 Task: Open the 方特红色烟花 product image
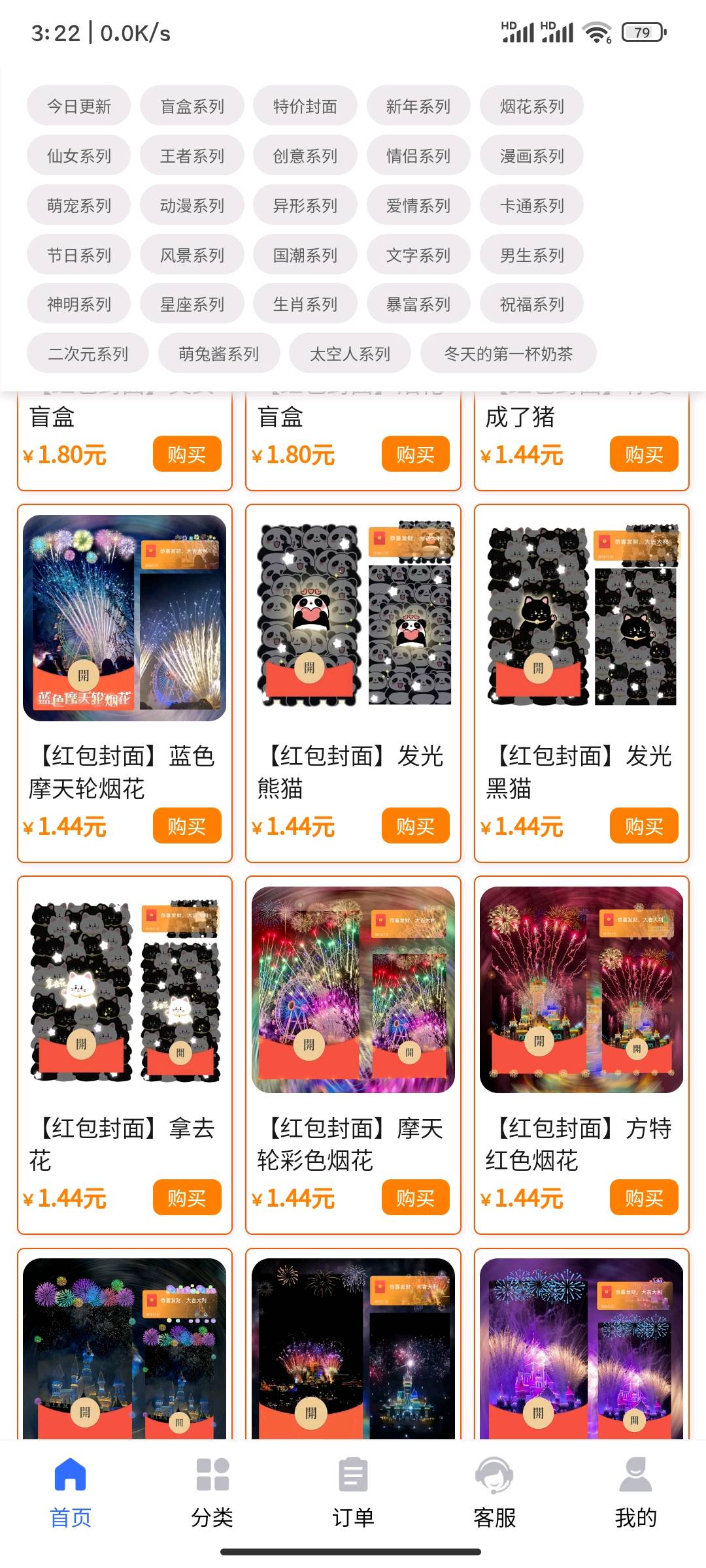(581, 989)
